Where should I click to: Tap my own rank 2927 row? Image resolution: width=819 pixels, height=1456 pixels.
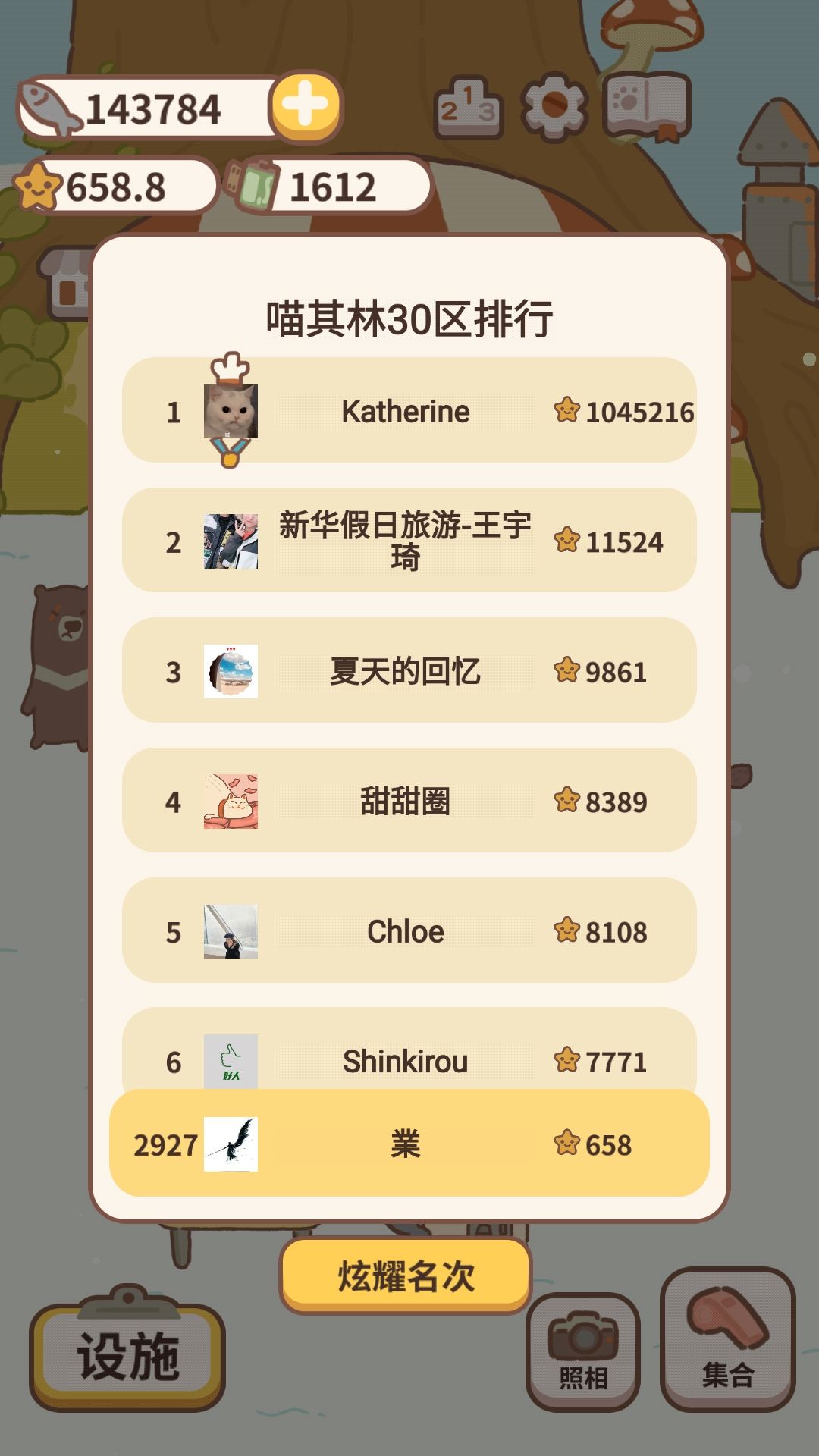[x=409, y=1144]
